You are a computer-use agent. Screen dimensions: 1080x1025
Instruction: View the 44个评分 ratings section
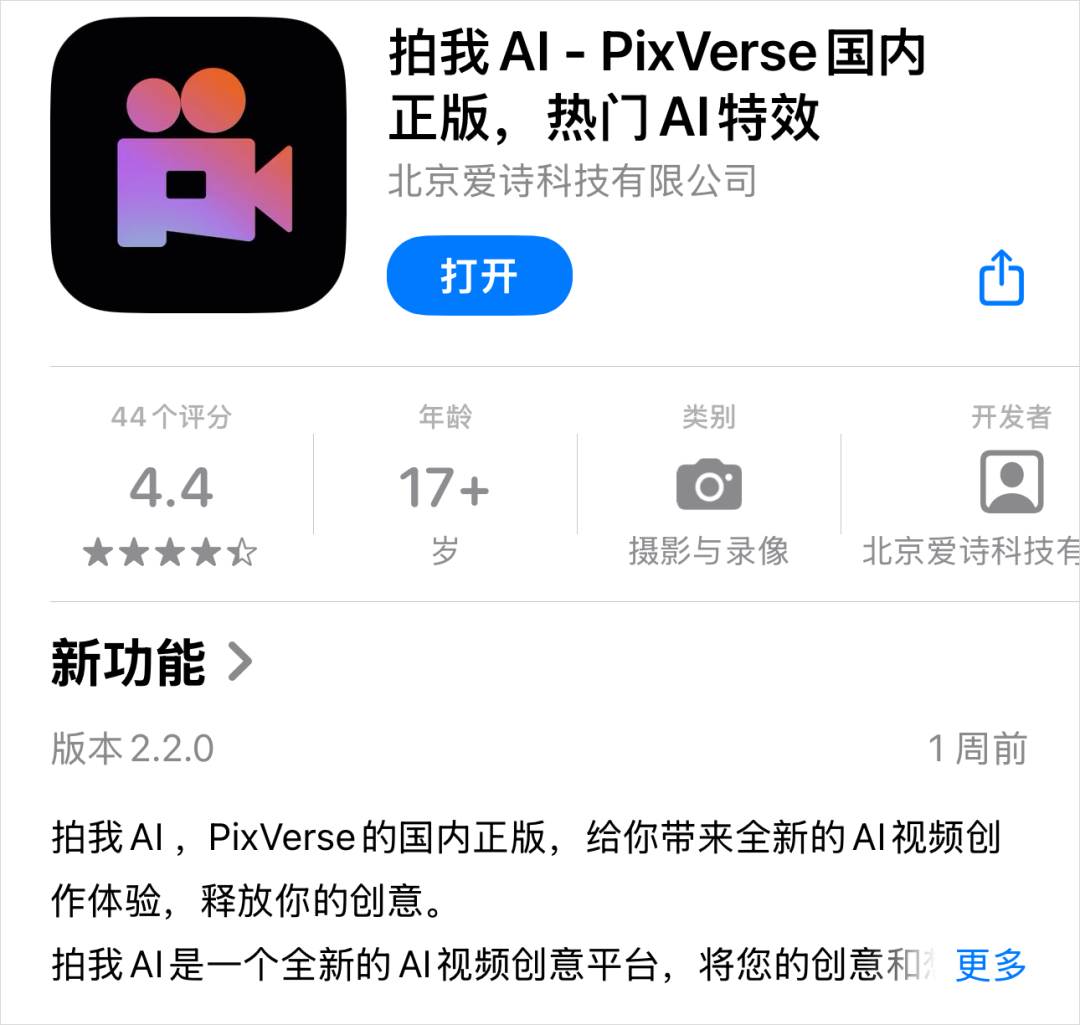(171, 487)
